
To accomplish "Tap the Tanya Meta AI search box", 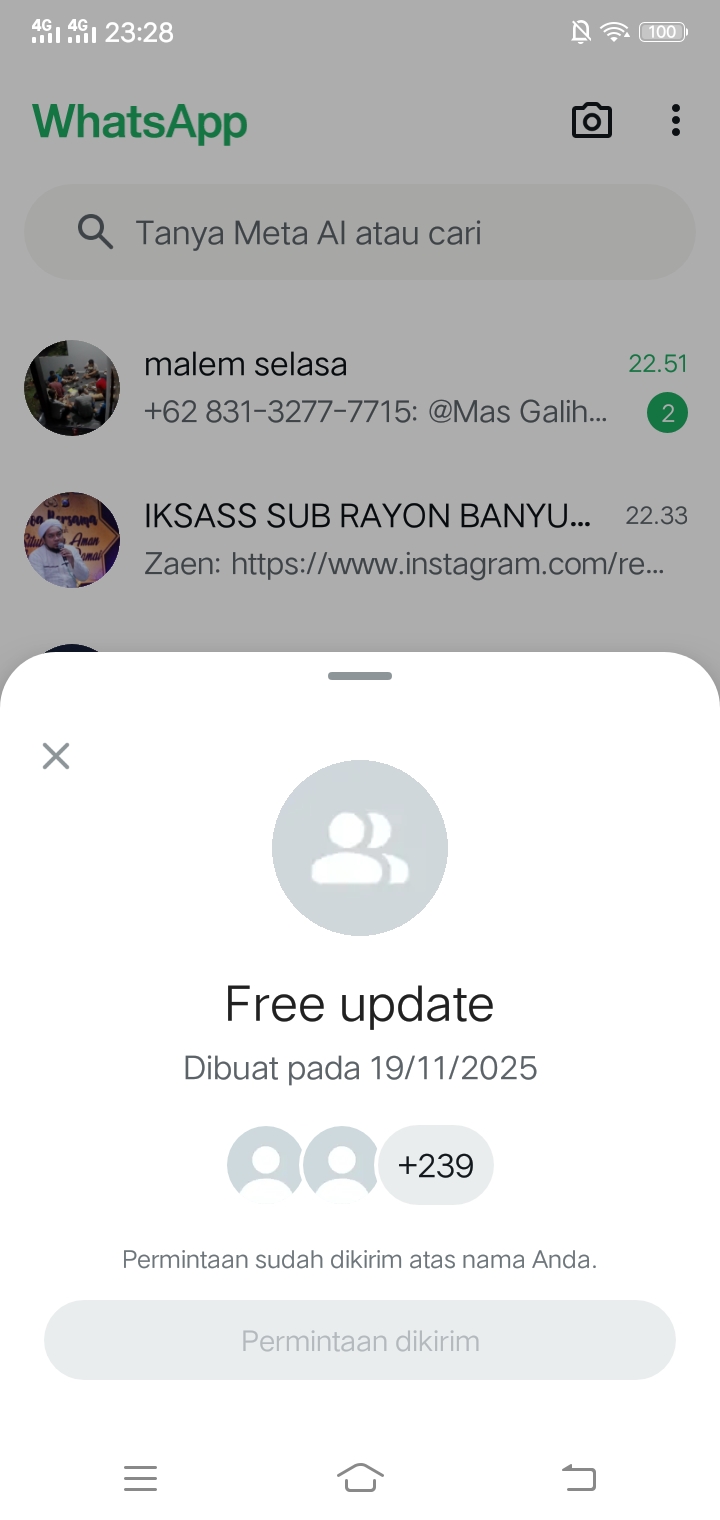I will tap(360, 233).
